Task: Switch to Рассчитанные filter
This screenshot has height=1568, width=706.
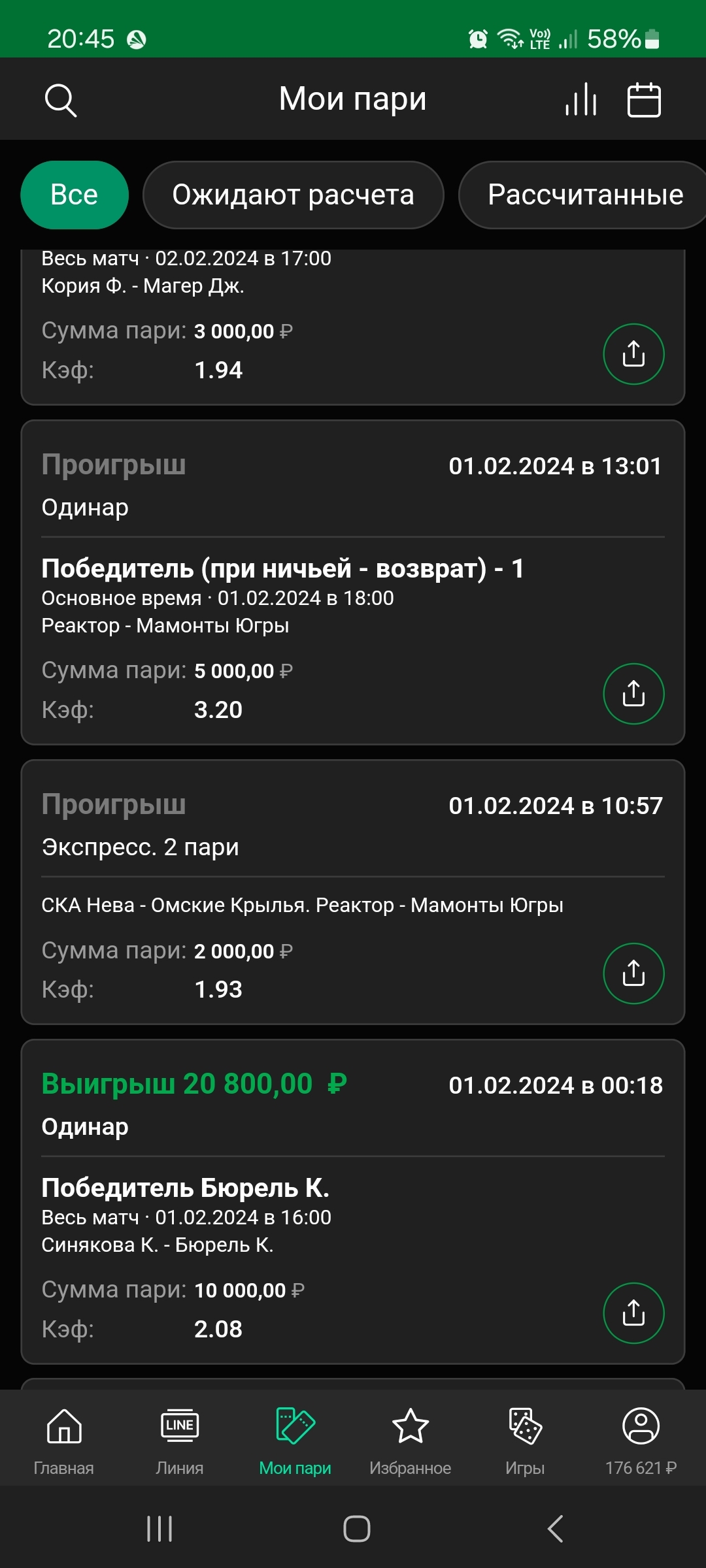Action: point(582,195)
